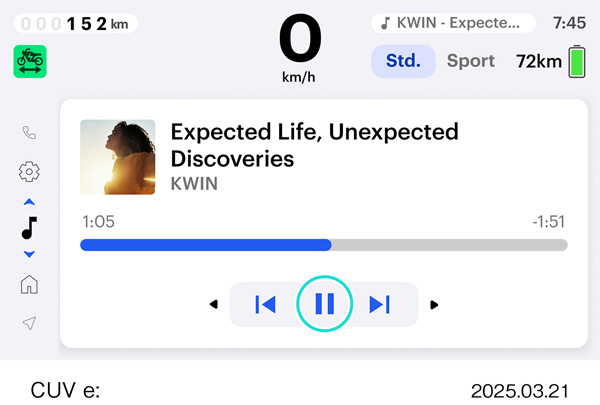This screenshot has width=600, height=405.
Task: Open the settings gear
Action: click(x=29, y=172)
